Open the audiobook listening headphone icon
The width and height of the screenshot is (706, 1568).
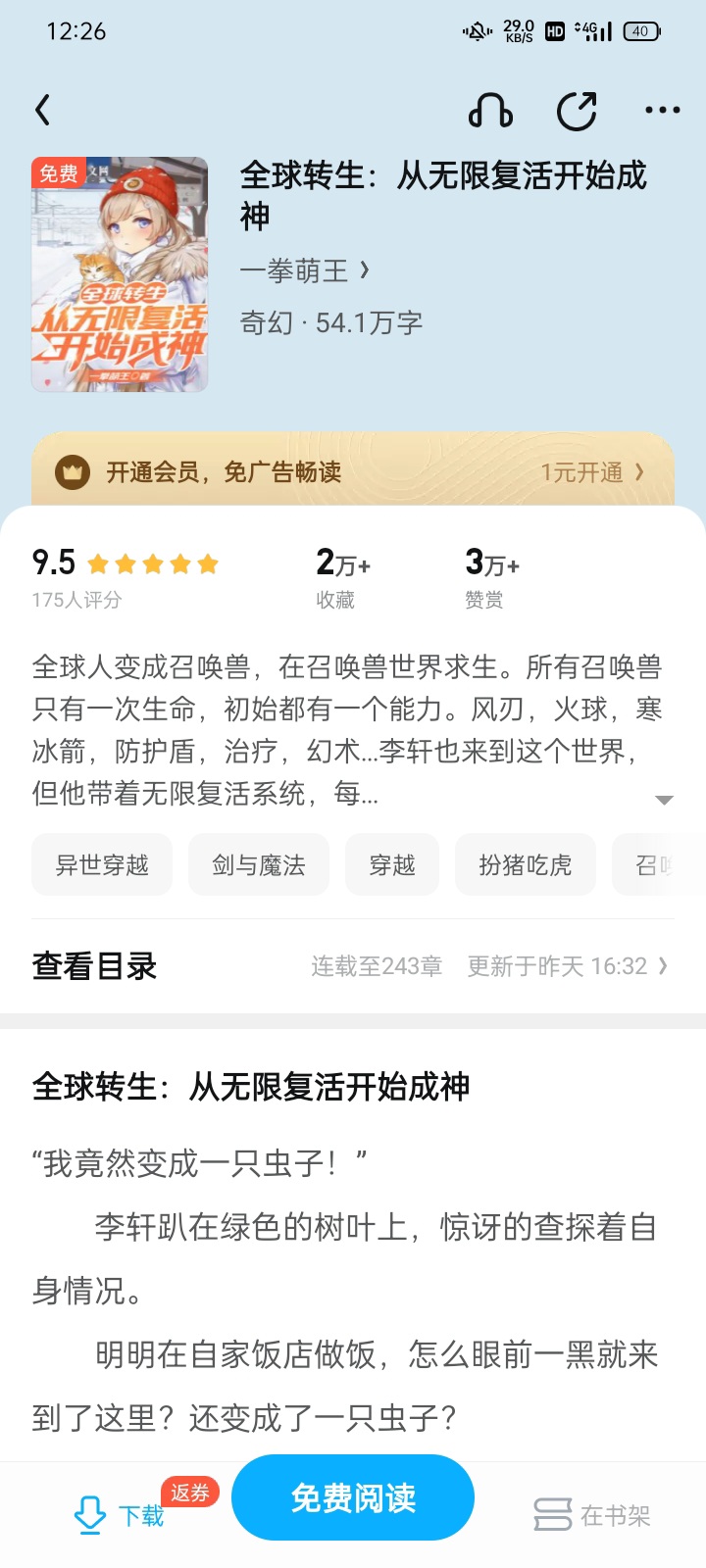[490, 111]
